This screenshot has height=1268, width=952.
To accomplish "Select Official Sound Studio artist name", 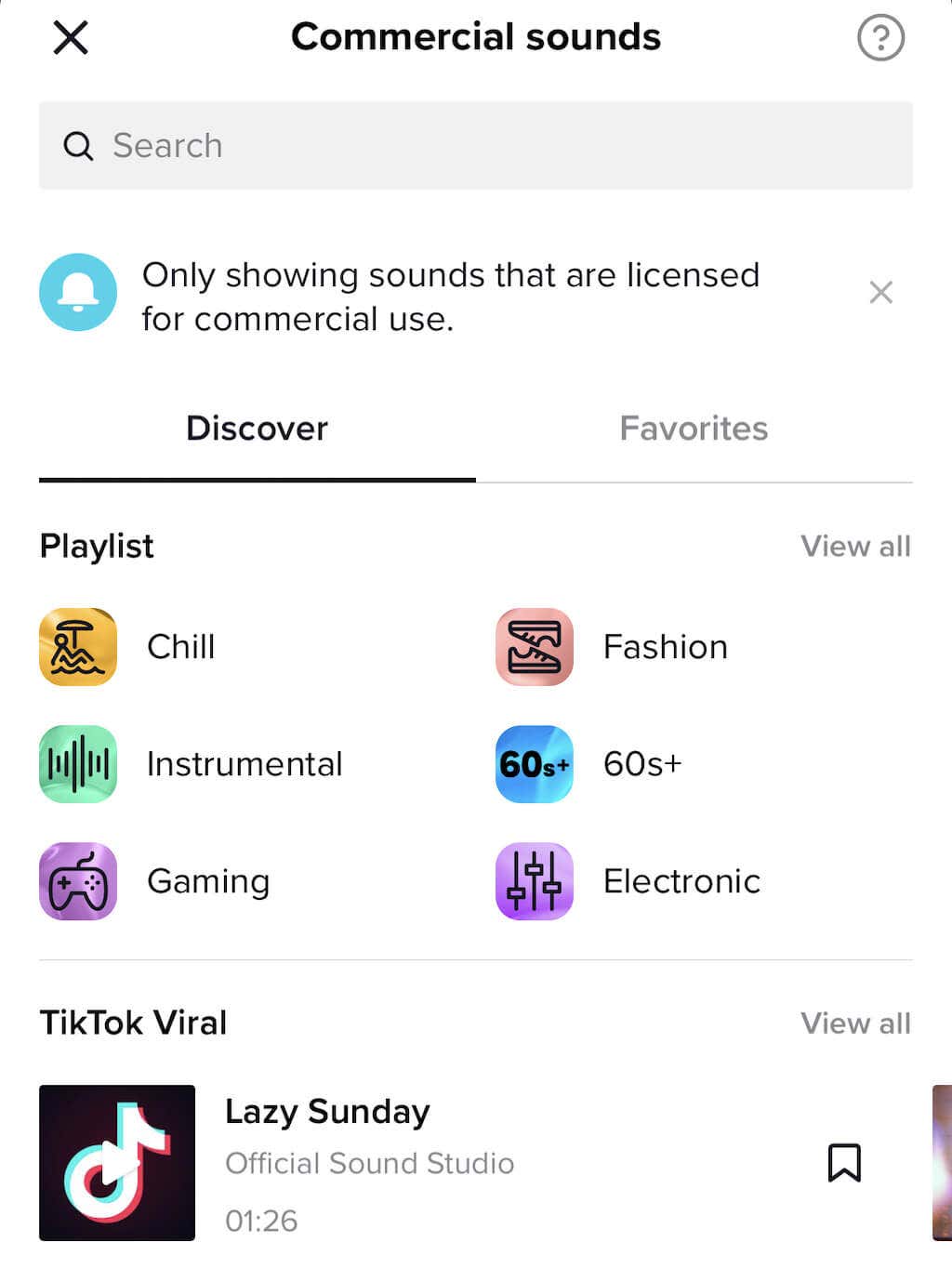I will 370,1163.
